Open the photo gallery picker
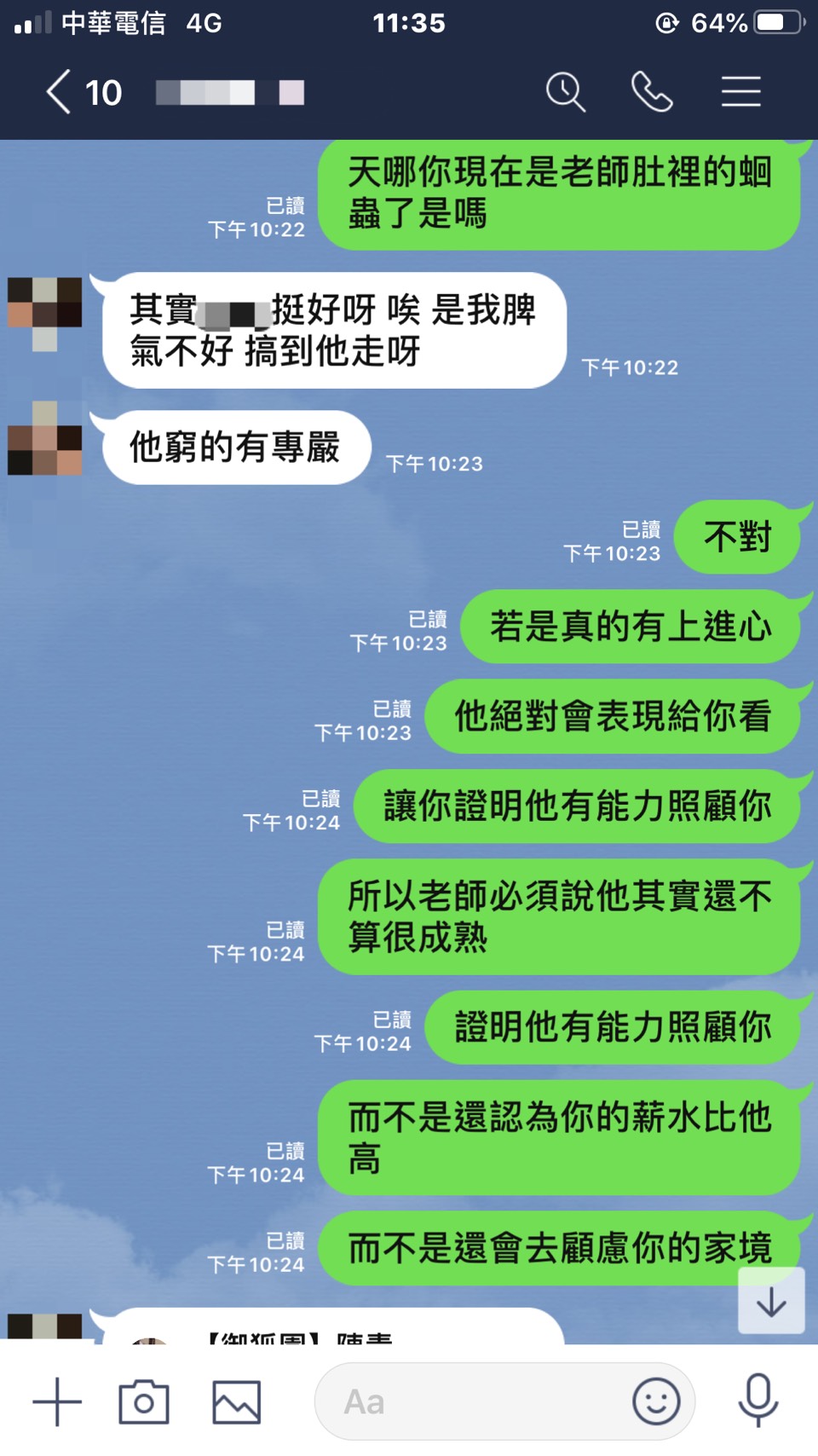 pos(236,1401)
